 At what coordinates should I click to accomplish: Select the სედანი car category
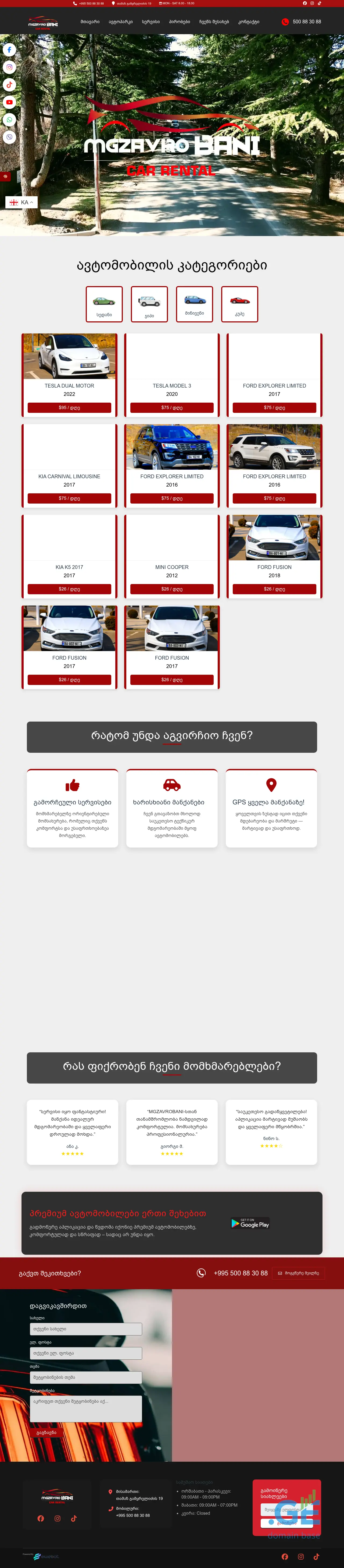104,304
